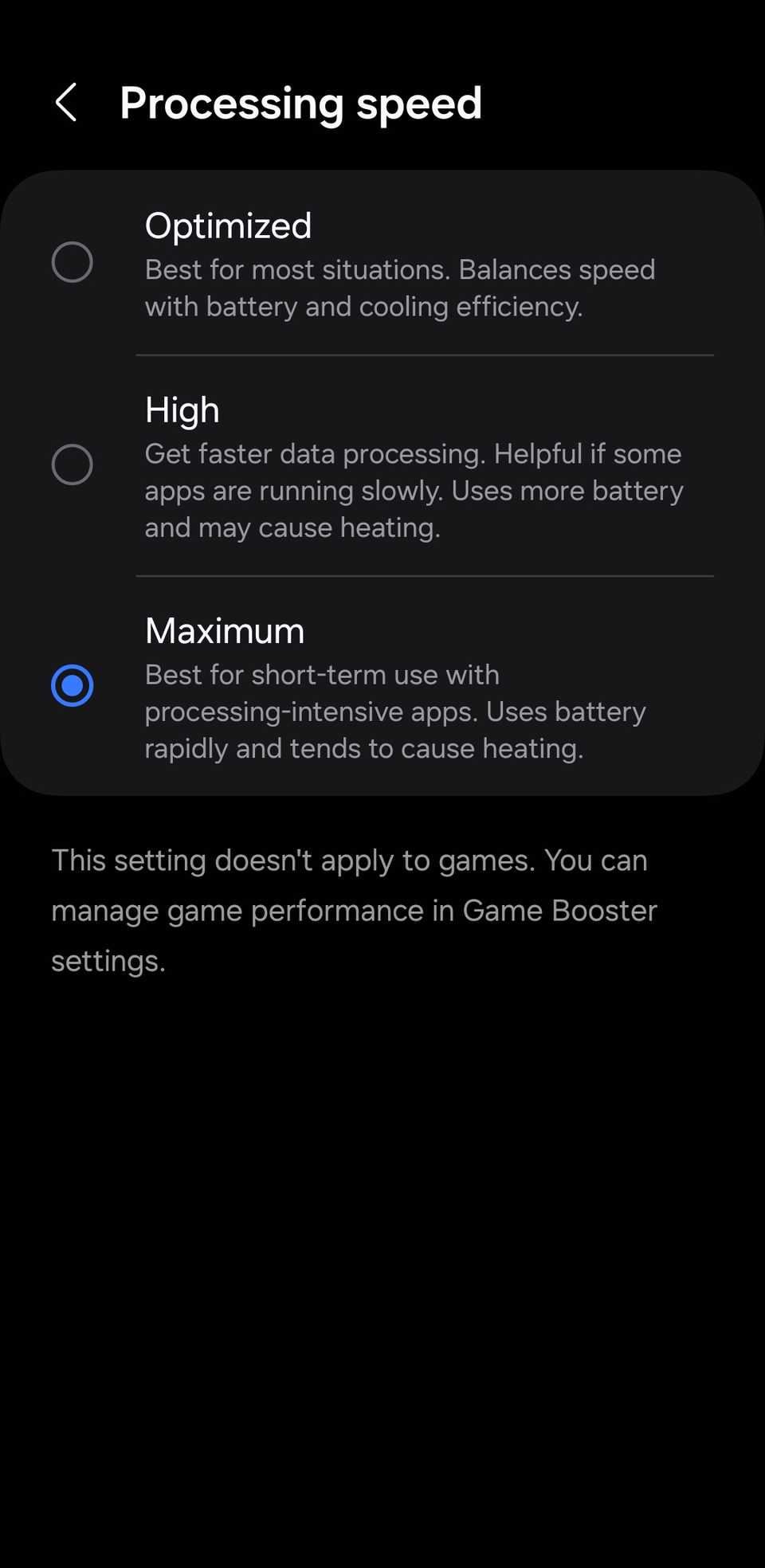Tap the Optimized options card row
This screenshot has height=1568, width=765.
tap(382, 263)
